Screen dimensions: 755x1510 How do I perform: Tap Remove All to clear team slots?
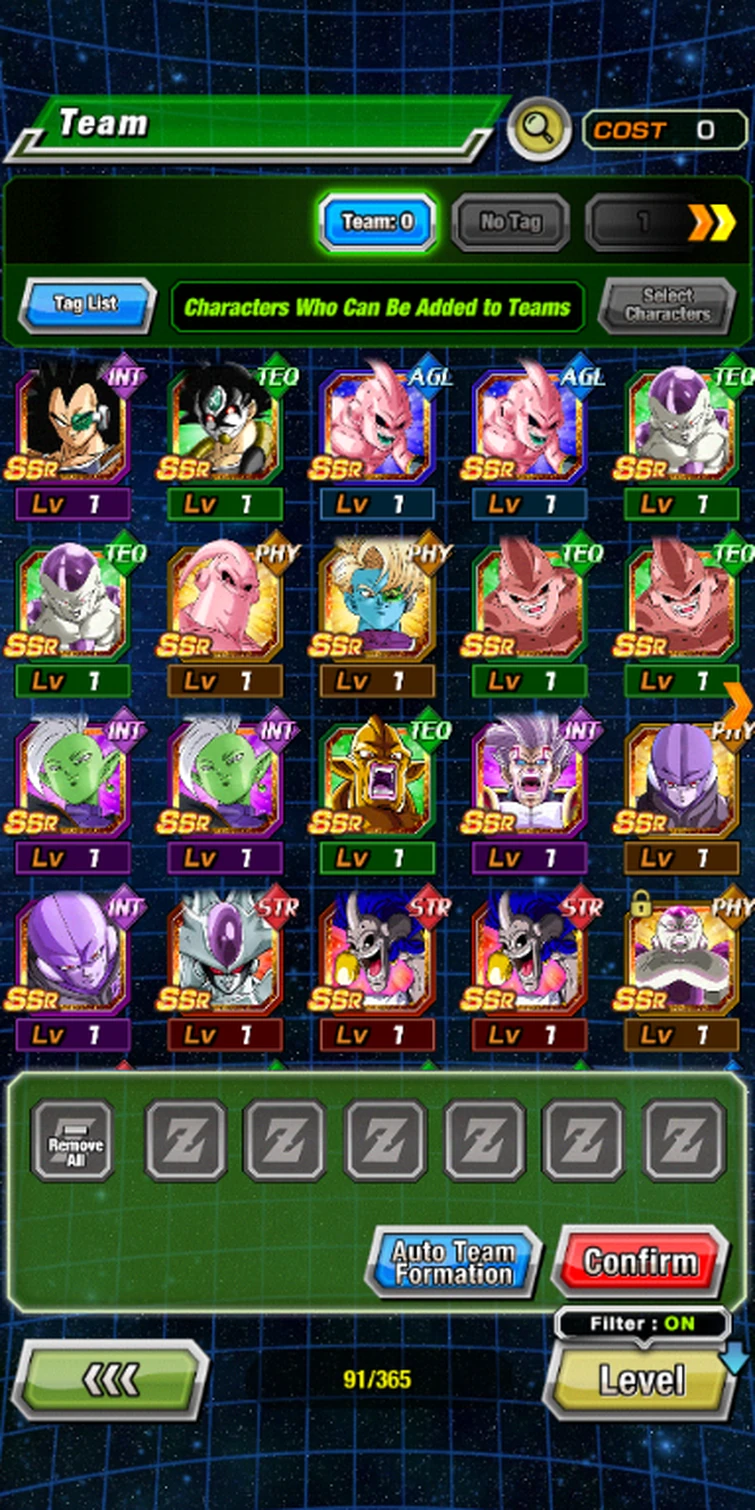coord(73,1140)
